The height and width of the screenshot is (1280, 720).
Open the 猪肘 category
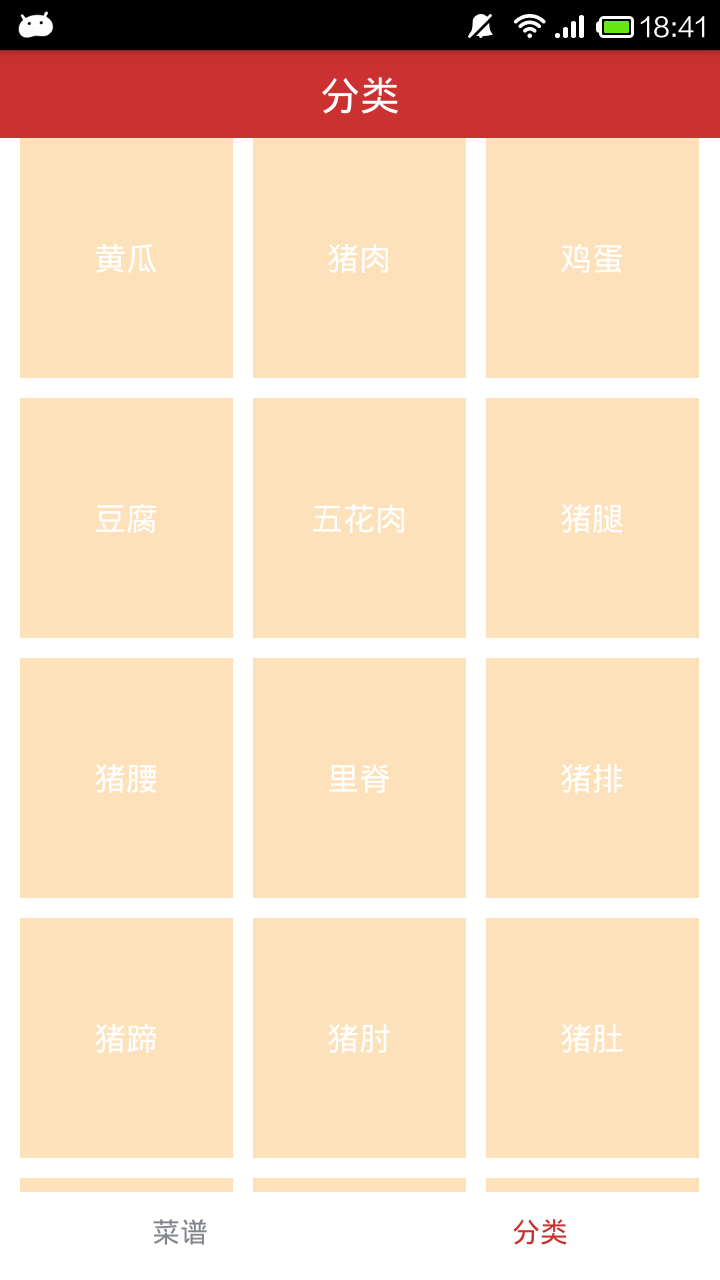click(x=359, y=1038)
